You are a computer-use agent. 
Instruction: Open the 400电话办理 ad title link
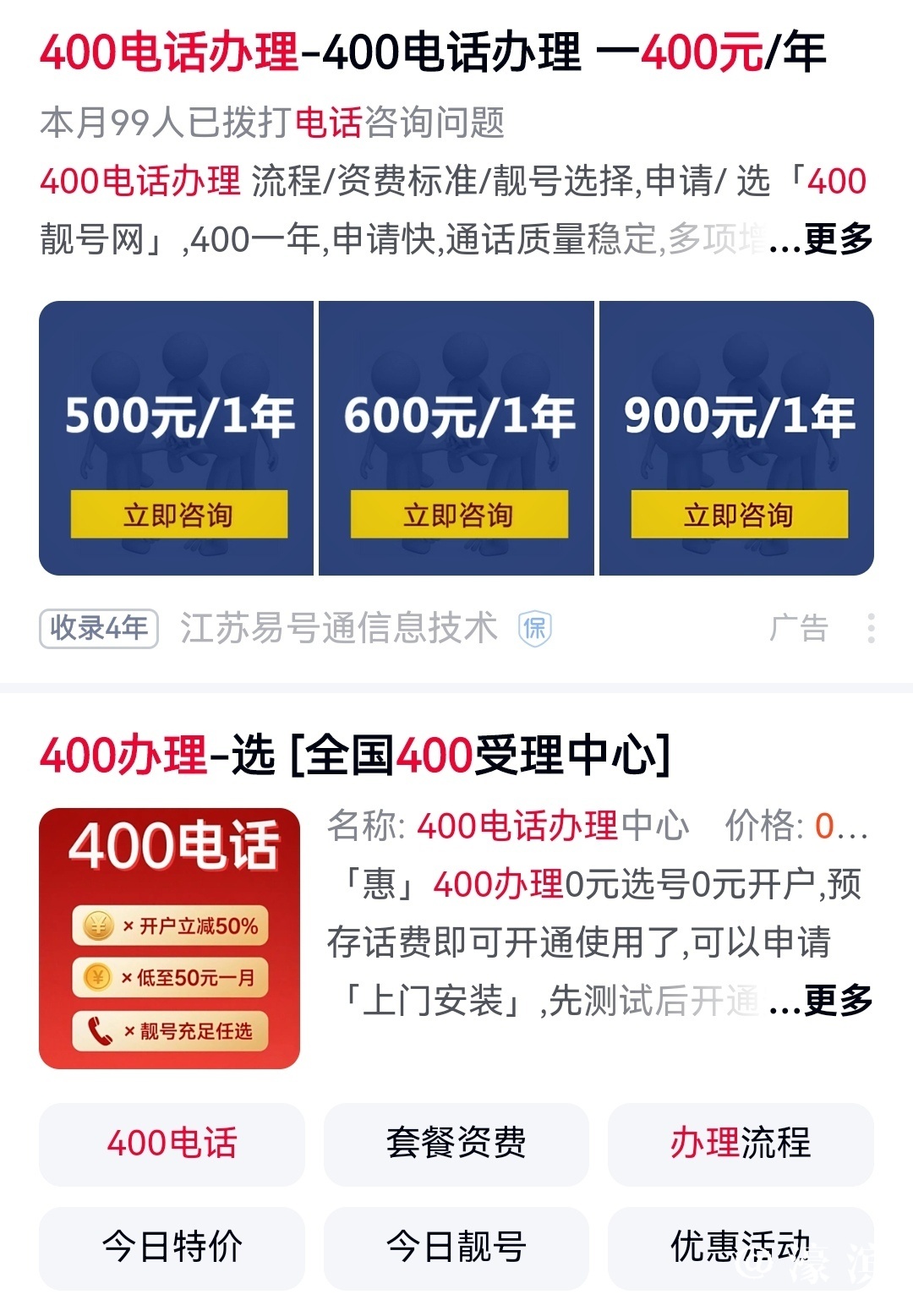pos(431,52)
